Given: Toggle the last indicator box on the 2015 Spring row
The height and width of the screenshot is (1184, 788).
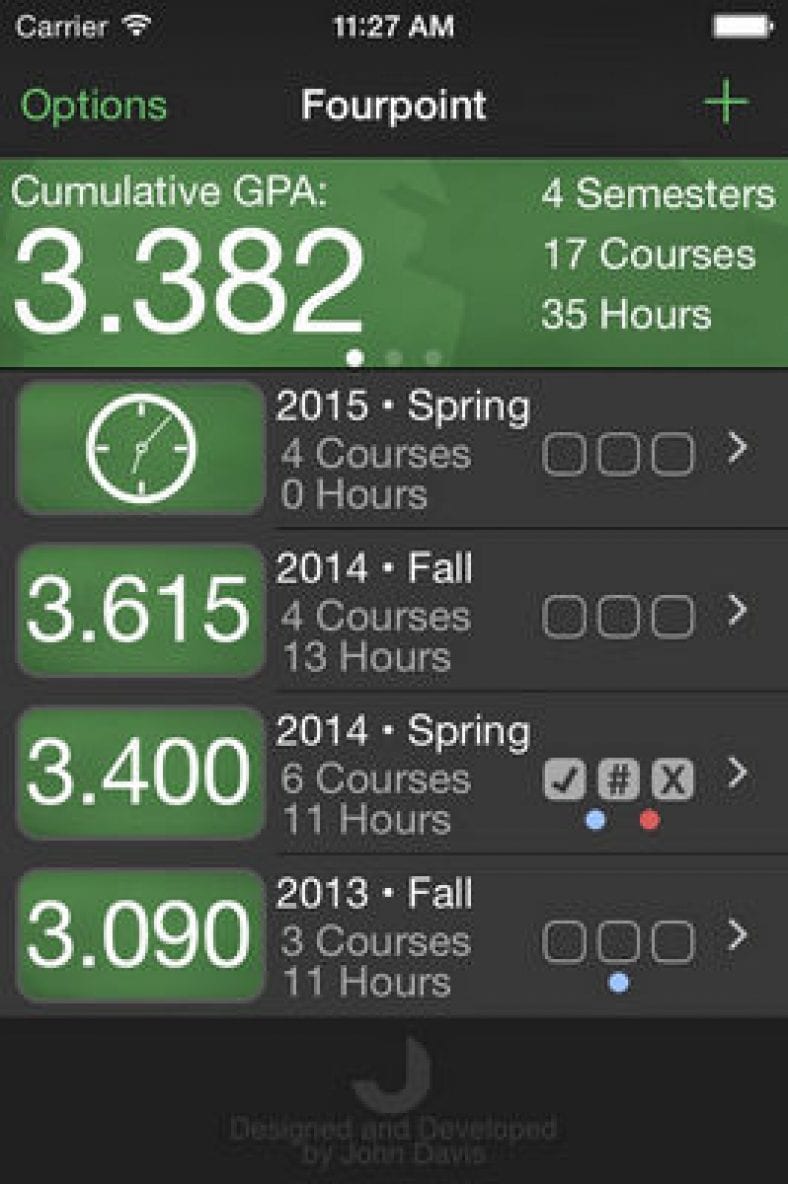Looking at the screenshot, I should (671, 453).
